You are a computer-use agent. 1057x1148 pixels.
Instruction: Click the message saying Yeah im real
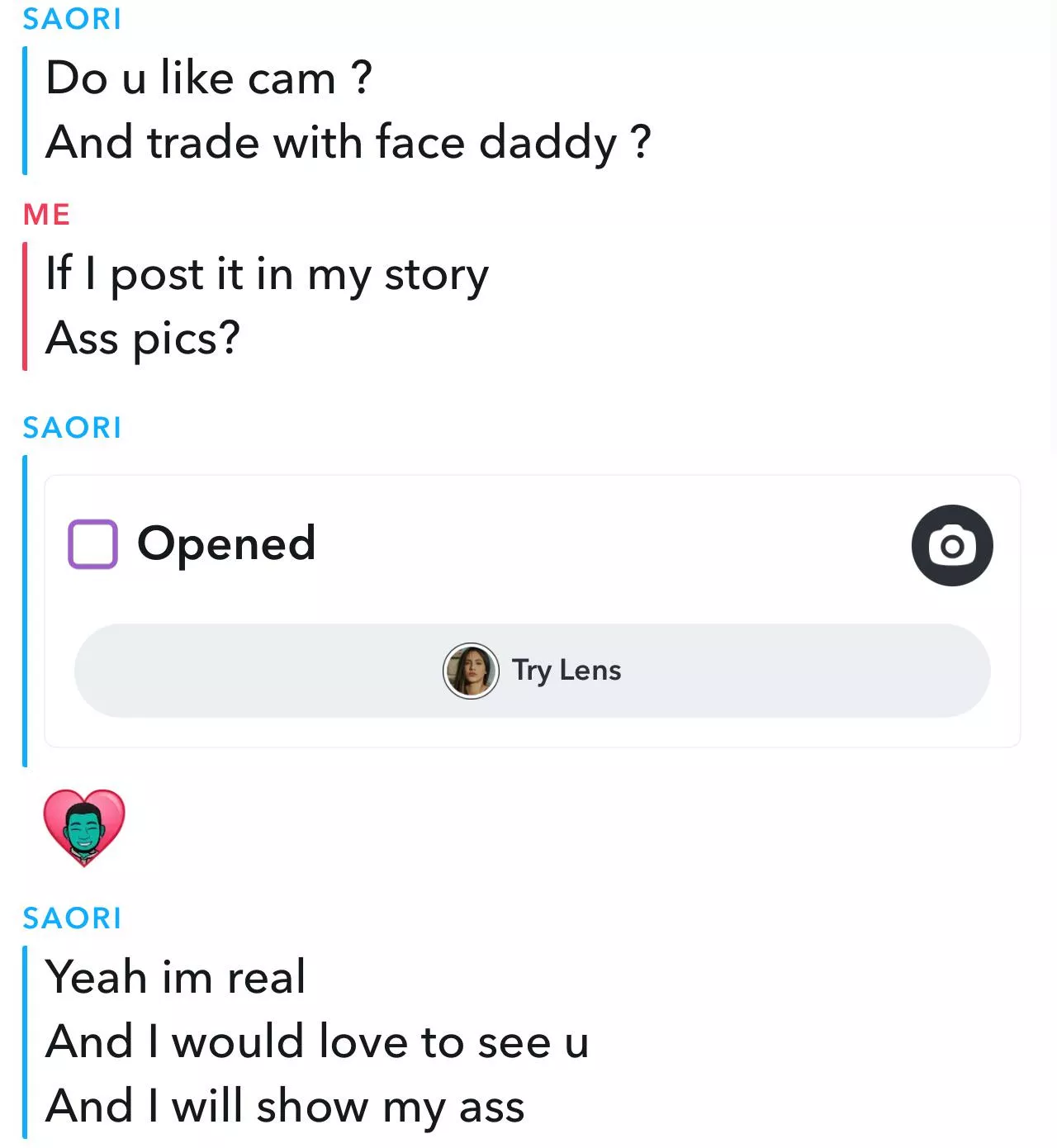tap(177, 976)
